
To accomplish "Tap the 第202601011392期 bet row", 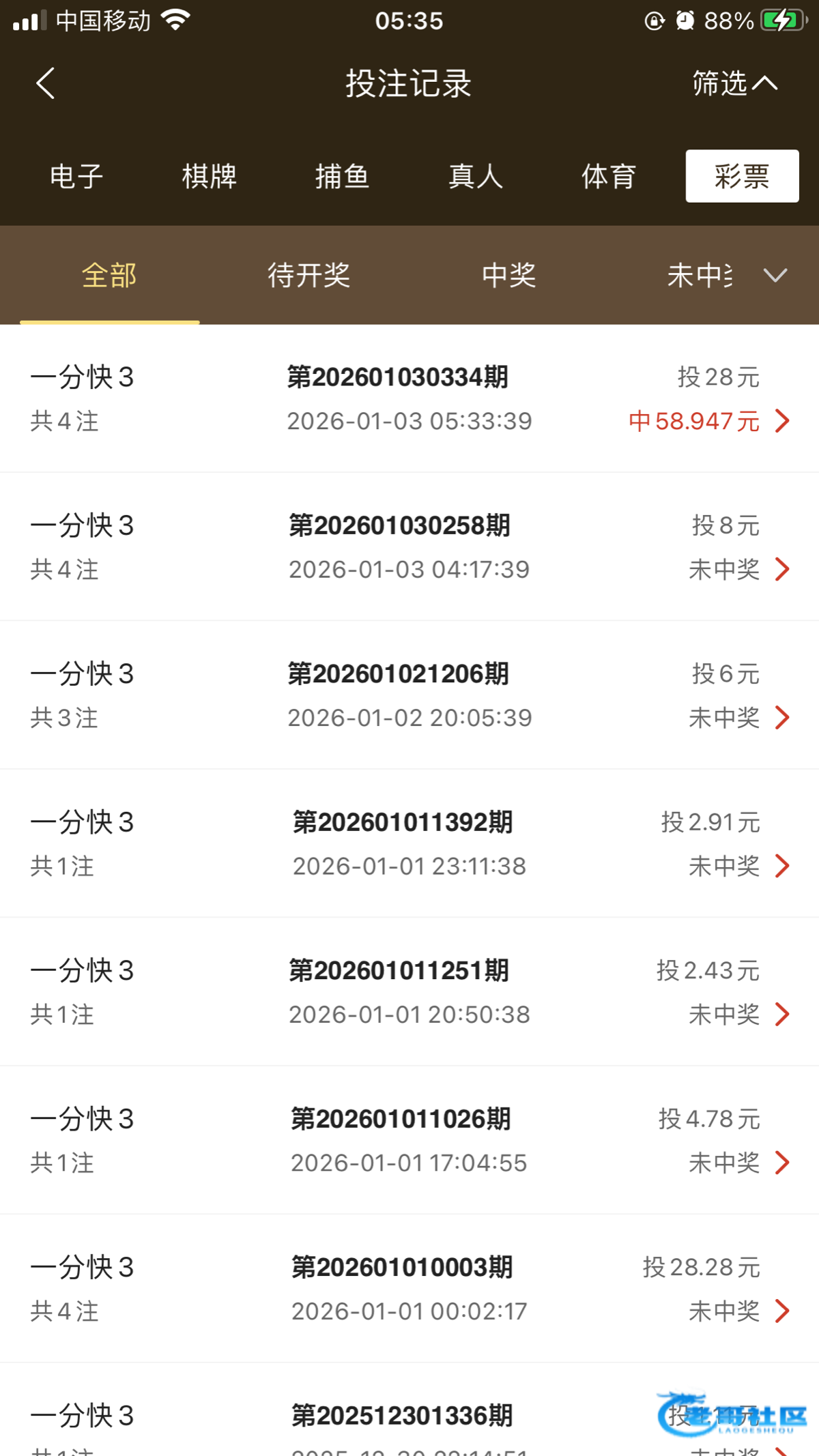I will tap(409, 844).
